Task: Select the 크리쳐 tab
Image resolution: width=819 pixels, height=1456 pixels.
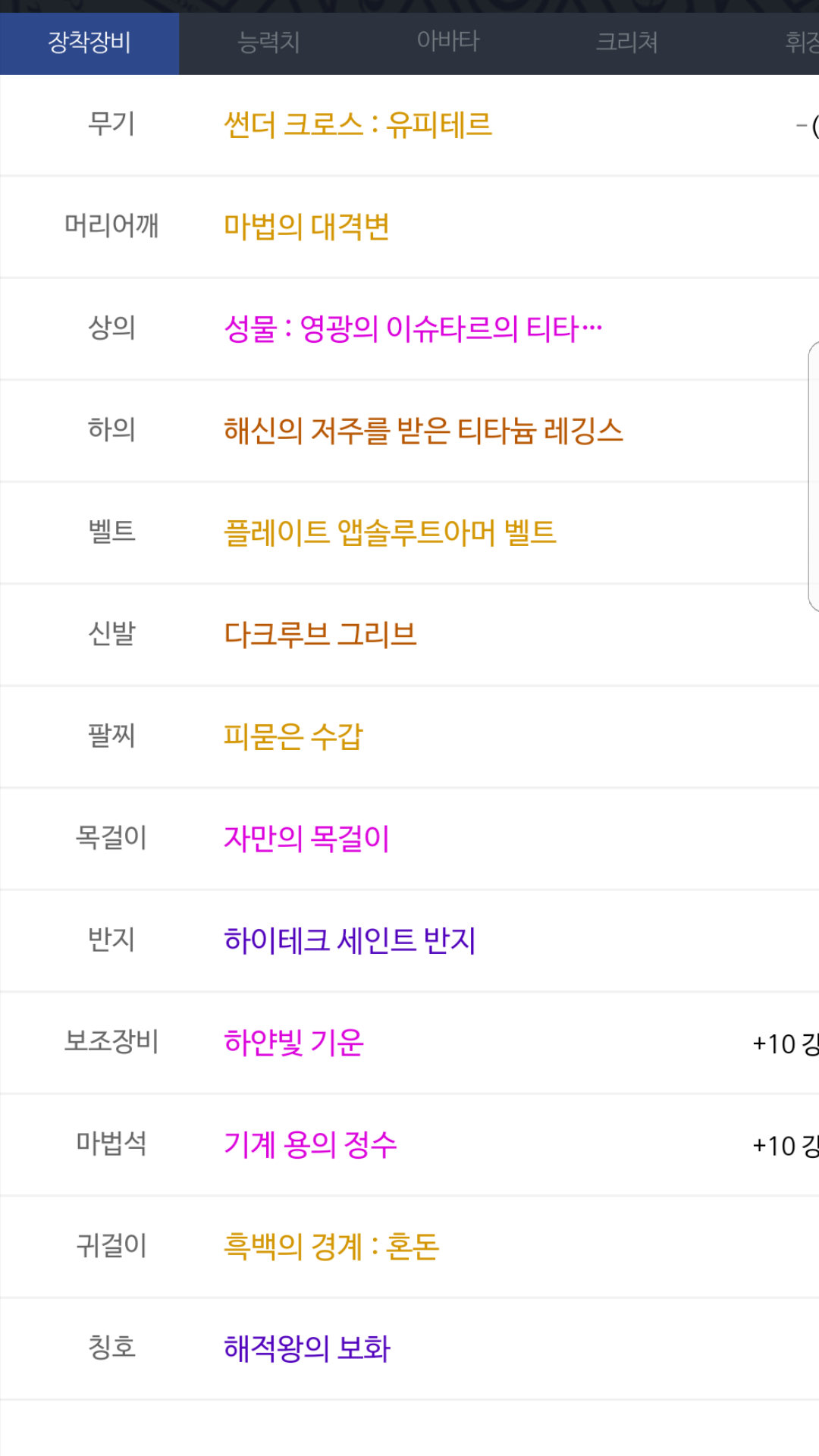Action: click(x=626, y=42)
